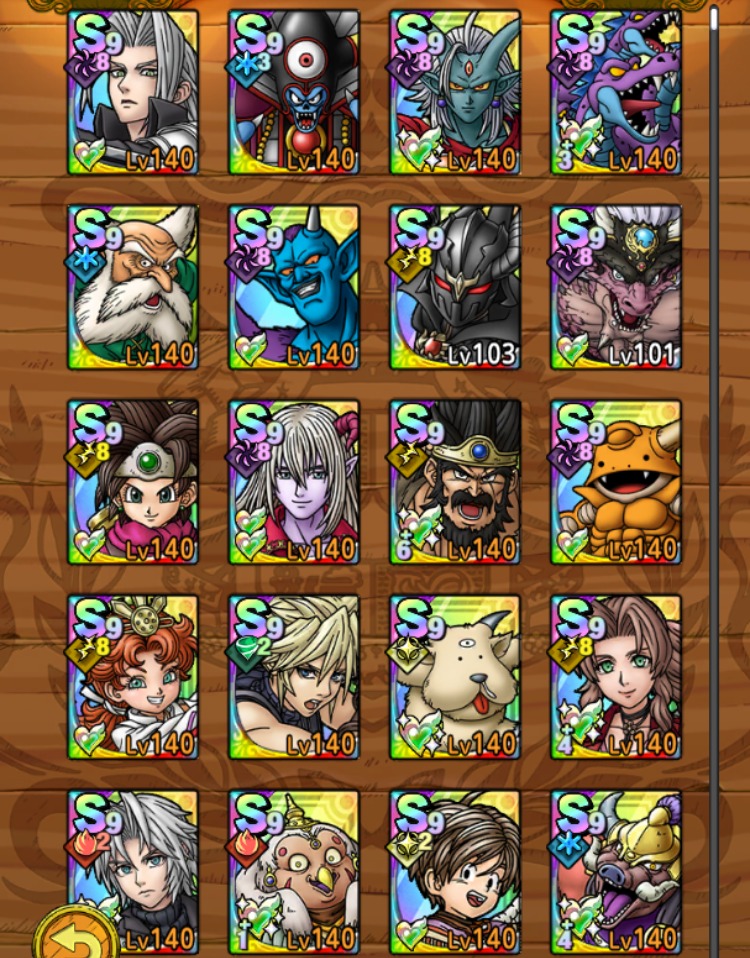Image resolution: width=750 pixels, height=958 pixels.
Task: Open the blue ogre card with a horn
Action: pos(294,287)
